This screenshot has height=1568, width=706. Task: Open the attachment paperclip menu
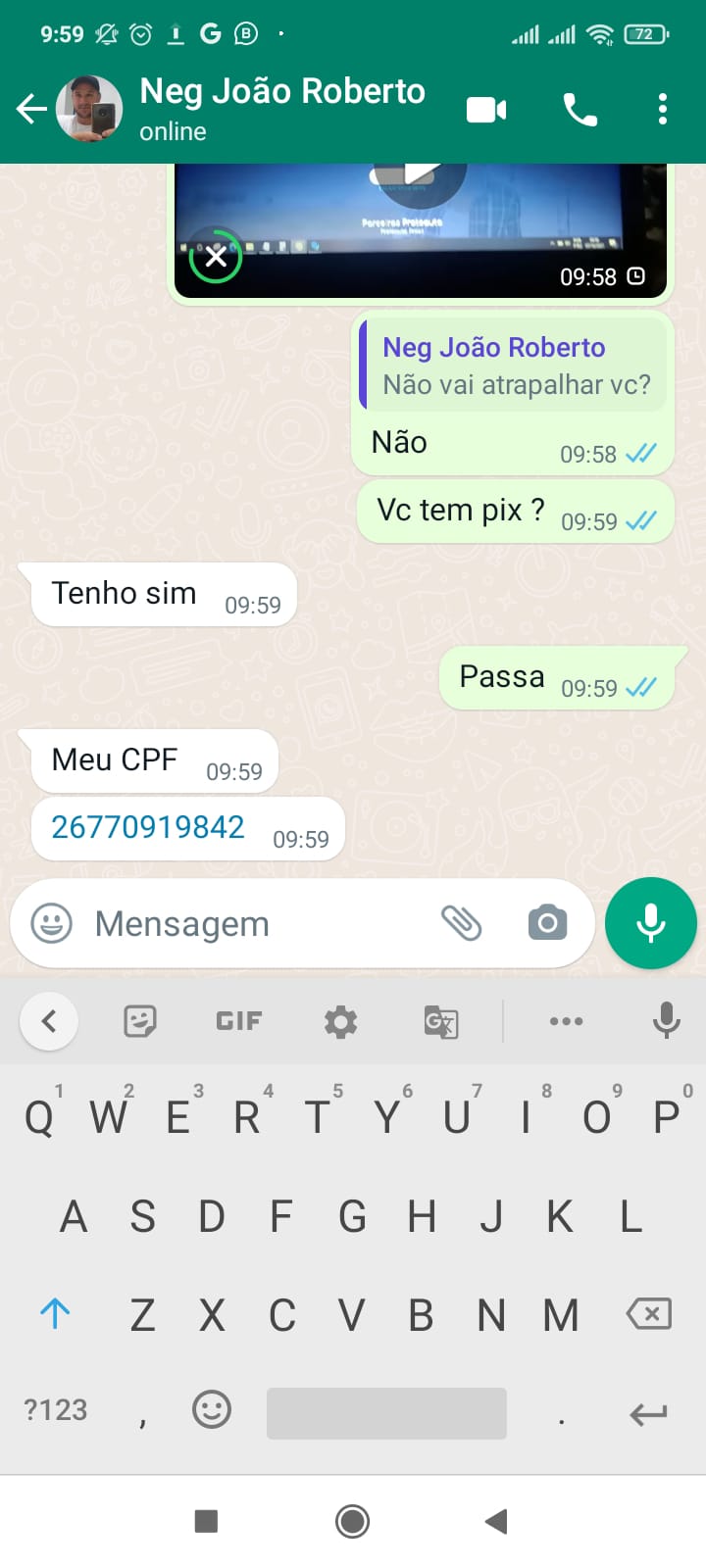pos(461,922)
